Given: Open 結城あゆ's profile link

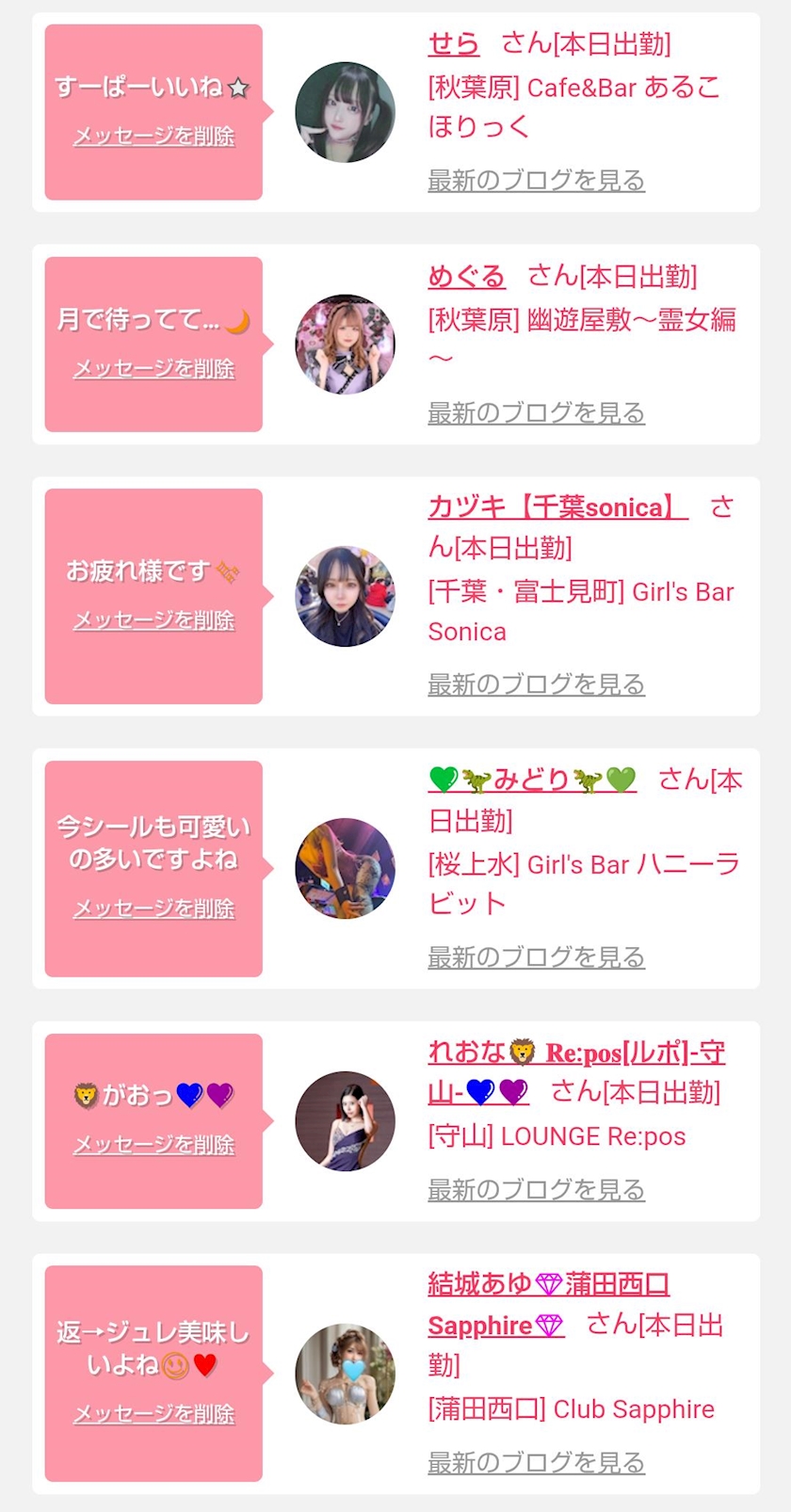Looking at the screenshot, I should pyautogui.click(x=548, y=1284).
